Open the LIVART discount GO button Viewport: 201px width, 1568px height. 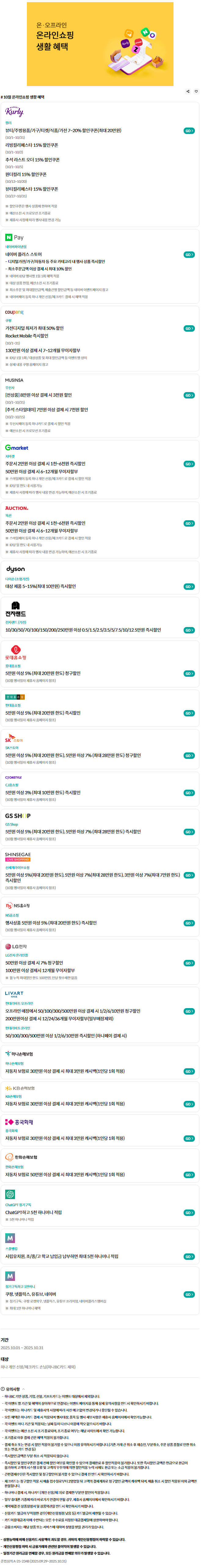click(189, 1011)
